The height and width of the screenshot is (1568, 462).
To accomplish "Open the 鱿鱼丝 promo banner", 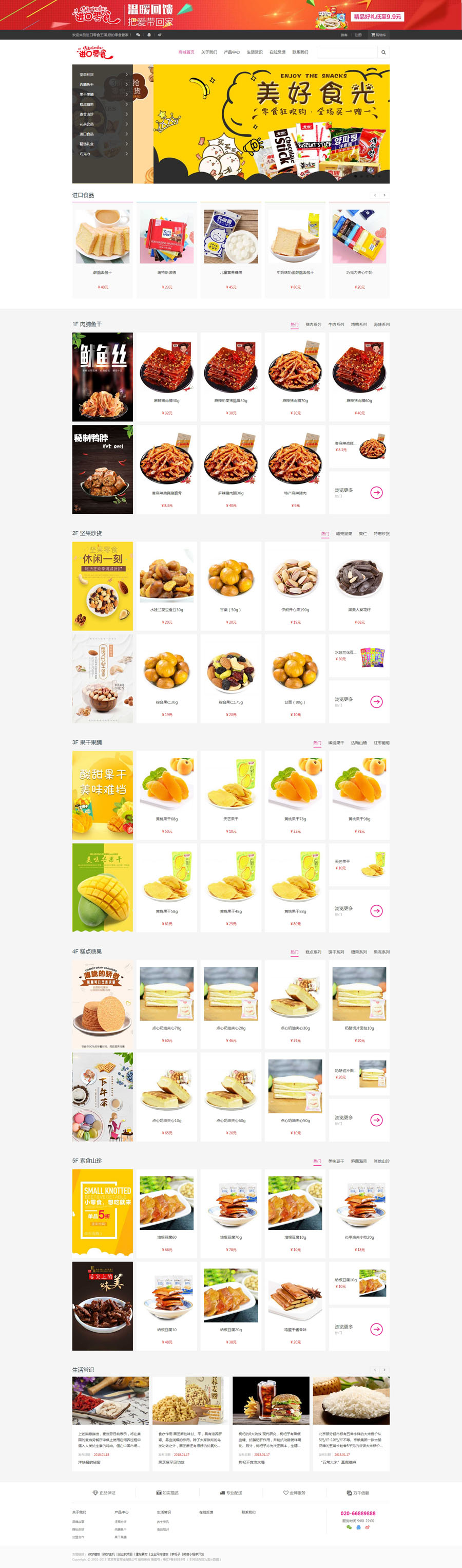I will (103, 377).
